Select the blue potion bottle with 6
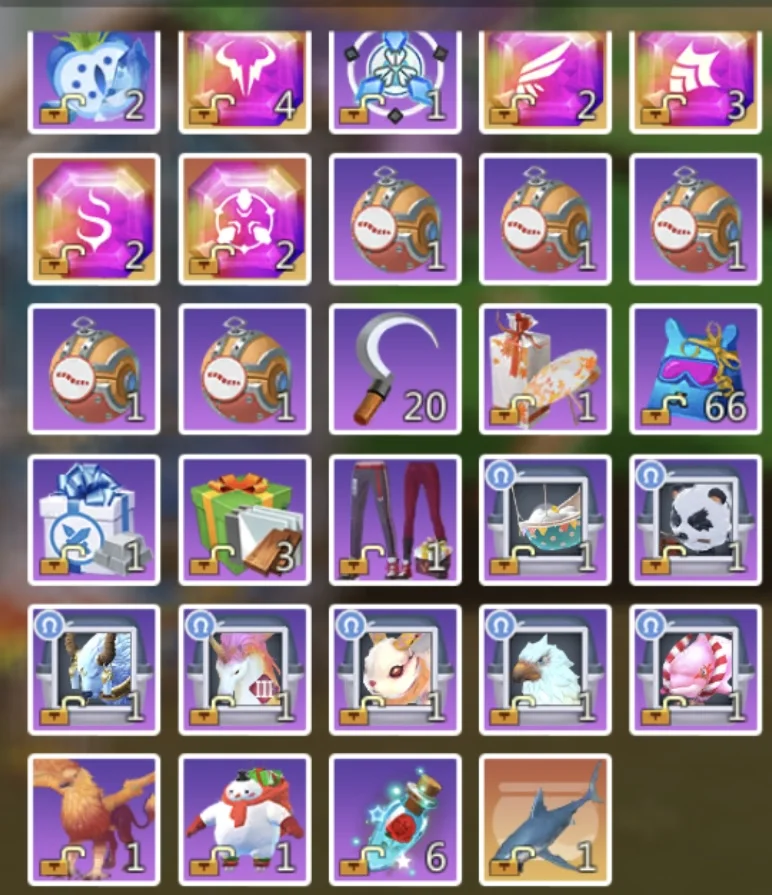Viewport: 772px width, 895px height. pos(394,819)
